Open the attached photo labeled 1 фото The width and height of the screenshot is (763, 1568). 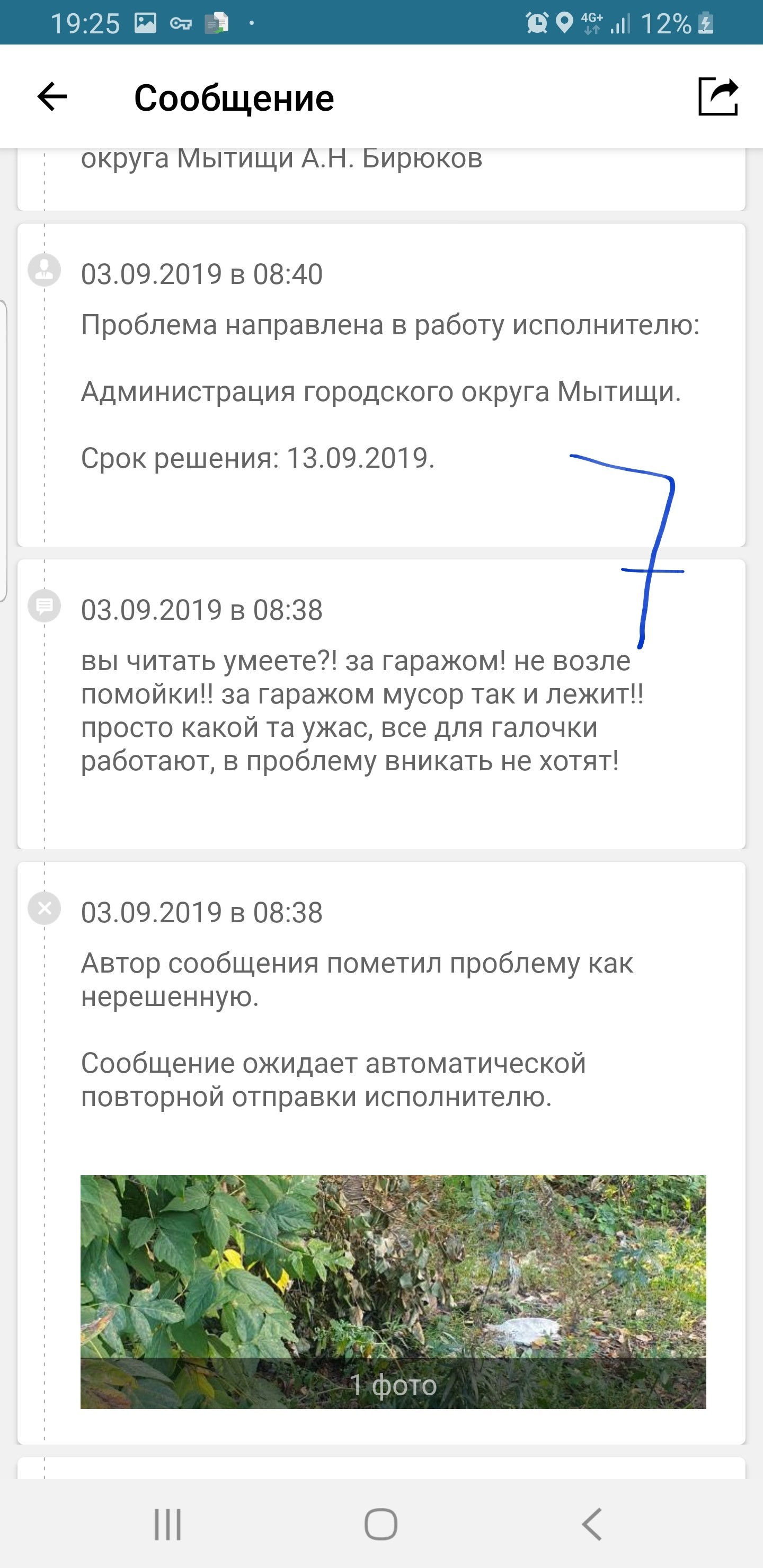[x=393, y=1291]
